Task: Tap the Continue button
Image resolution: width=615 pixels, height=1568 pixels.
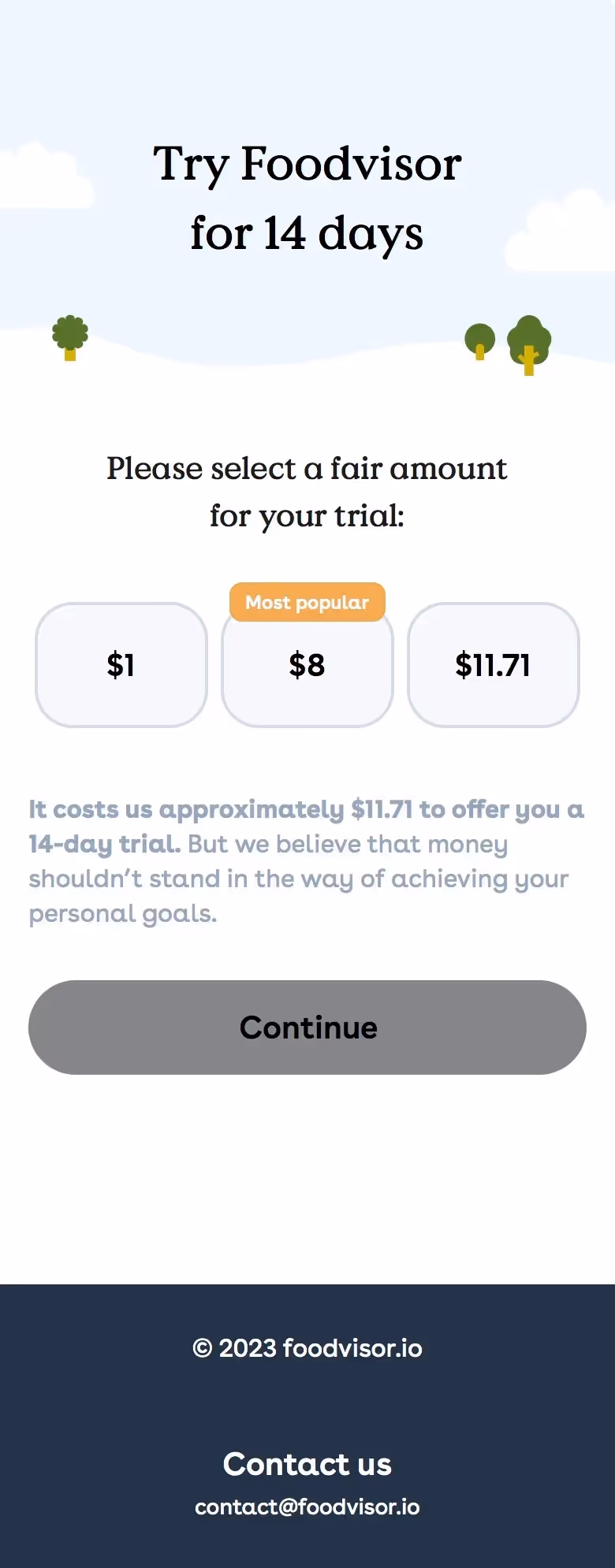Action: (x=307, y=1027)
